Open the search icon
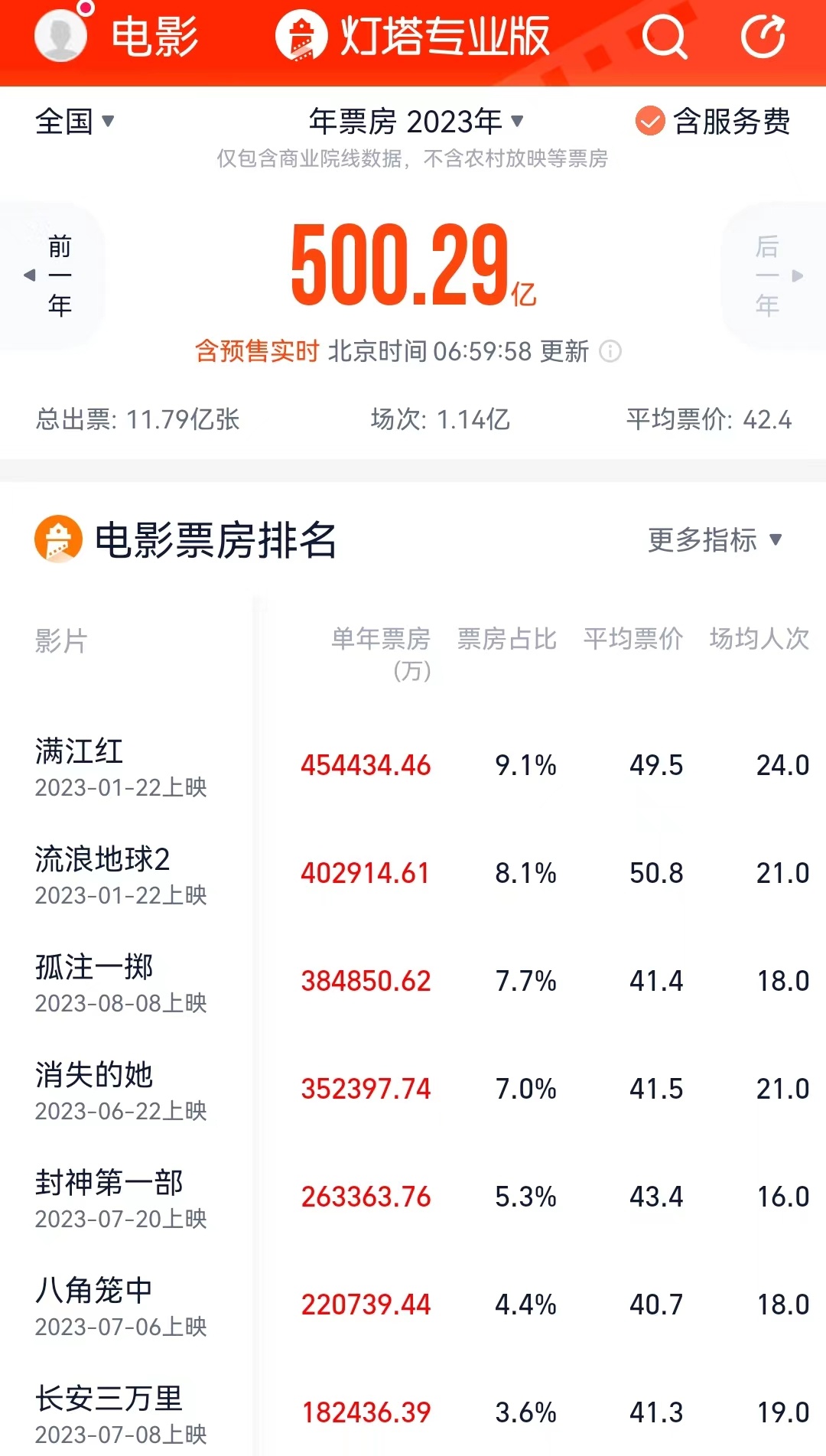Image resolution: width=826 pixels, height=1456 pixels. [x=664, y=36]
